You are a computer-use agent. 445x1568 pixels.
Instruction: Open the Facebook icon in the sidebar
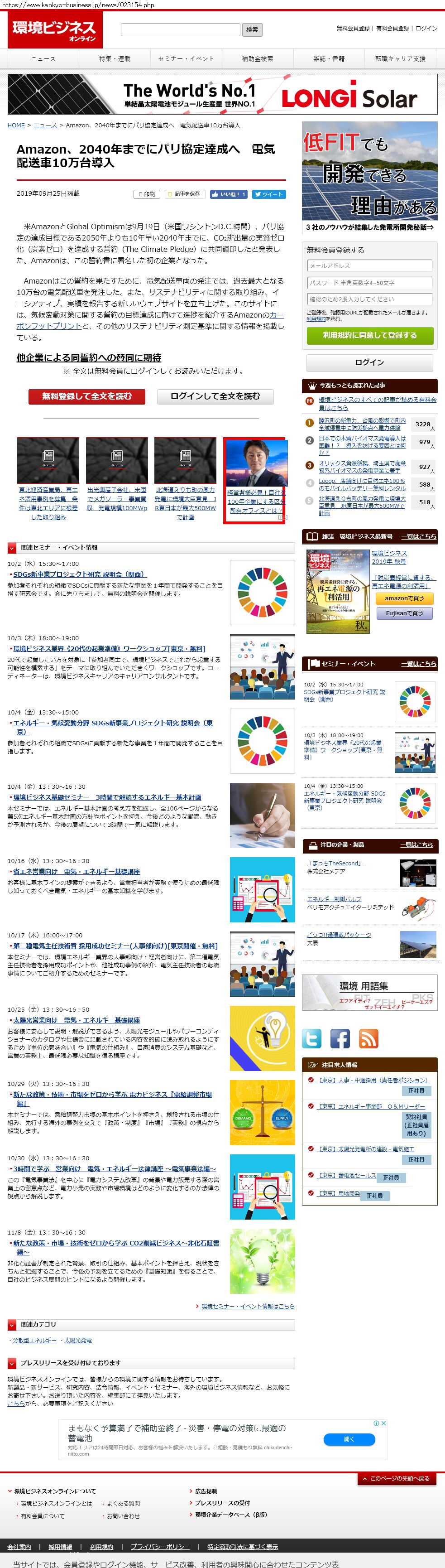pos(340,1038)
